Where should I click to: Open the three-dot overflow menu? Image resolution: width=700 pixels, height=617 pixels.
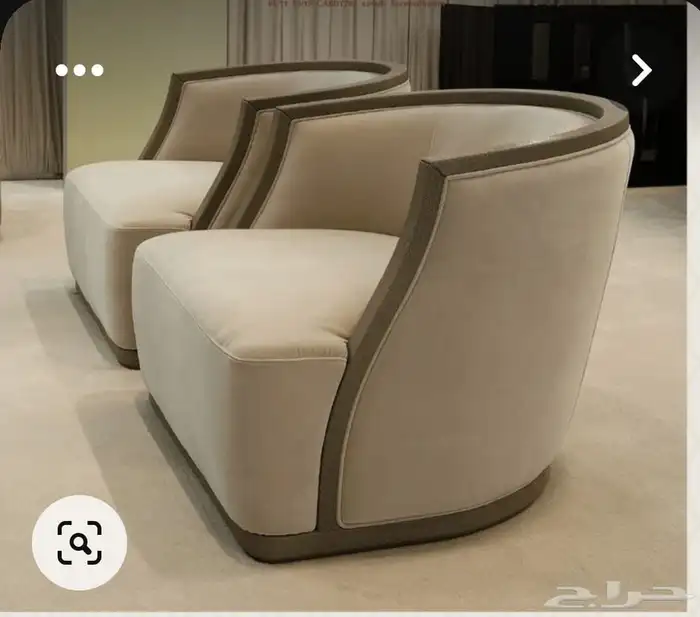tap(79, 70)
